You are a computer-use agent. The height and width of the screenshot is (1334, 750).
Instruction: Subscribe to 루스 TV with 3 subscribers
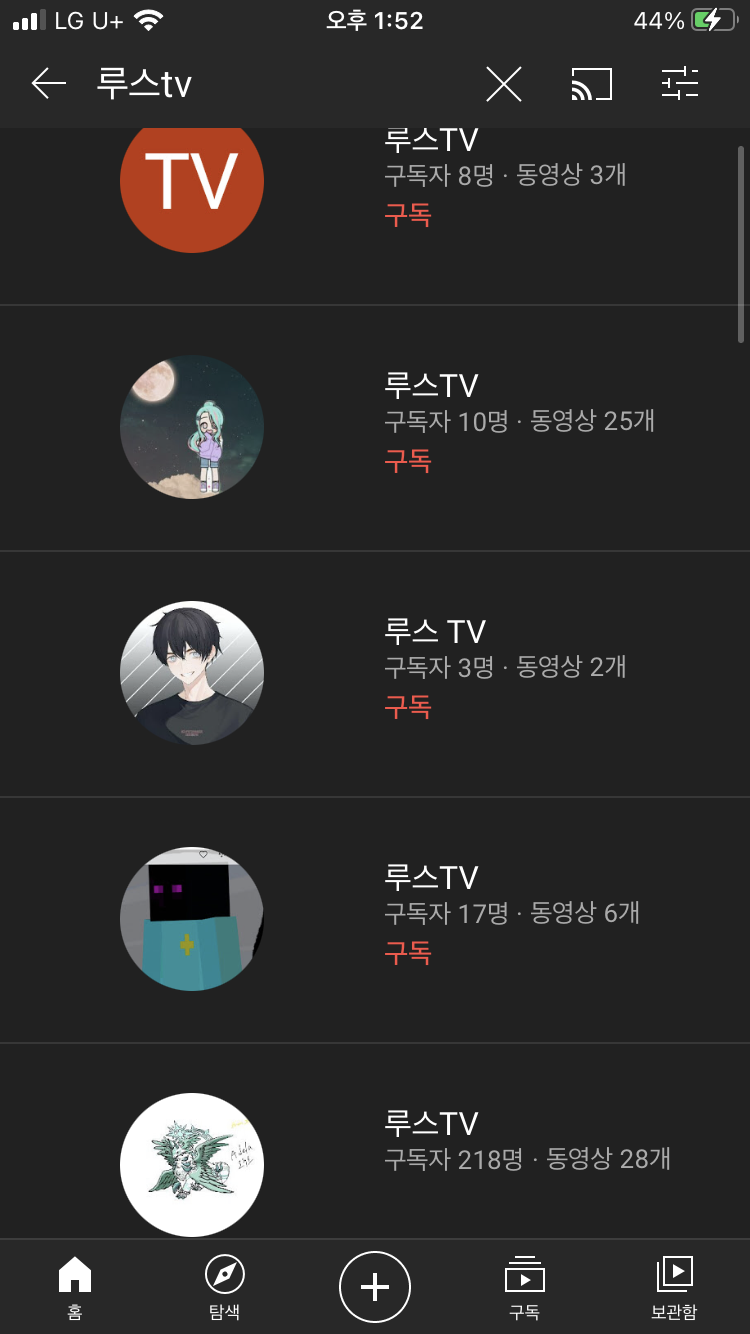click(408, 707)
